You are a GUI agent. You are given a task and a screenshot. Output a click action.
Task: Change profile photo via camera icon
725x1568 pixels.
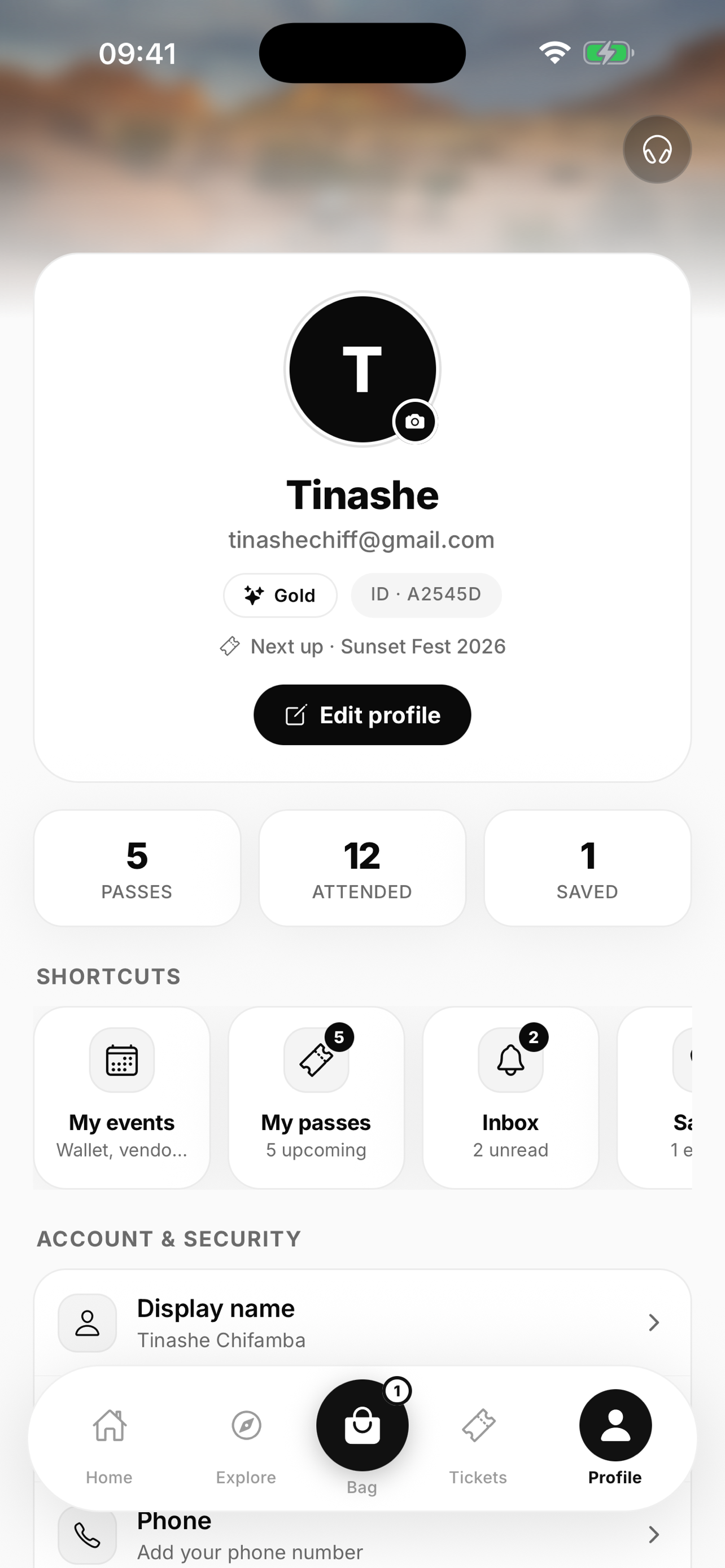point(415,421)
